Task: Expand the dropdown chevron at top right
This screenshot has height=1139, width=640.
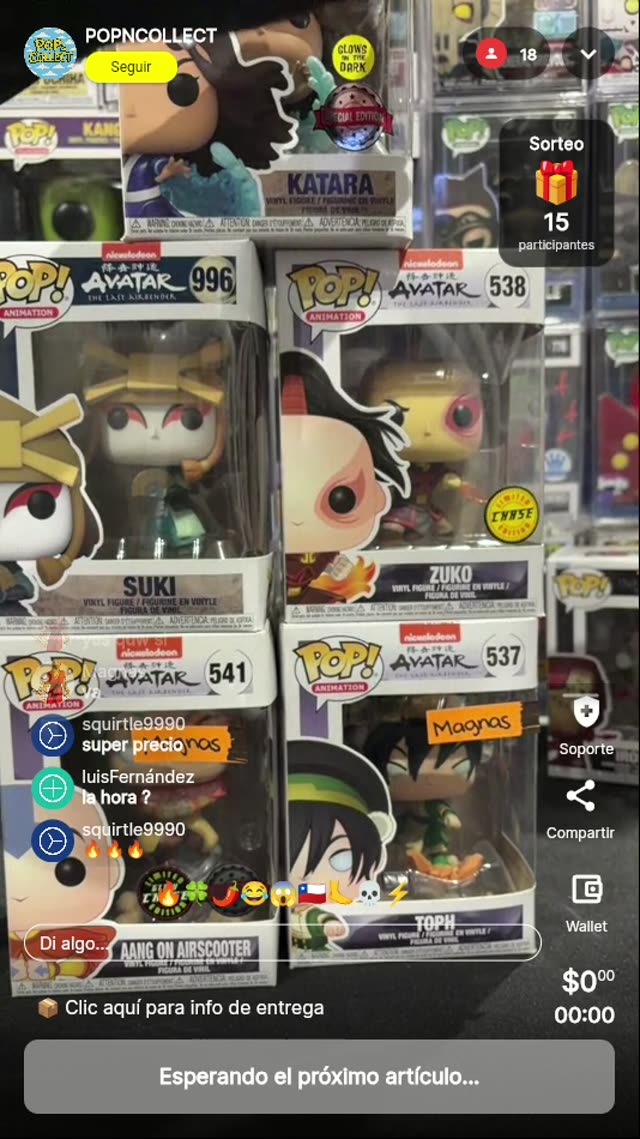Action: 588,54
